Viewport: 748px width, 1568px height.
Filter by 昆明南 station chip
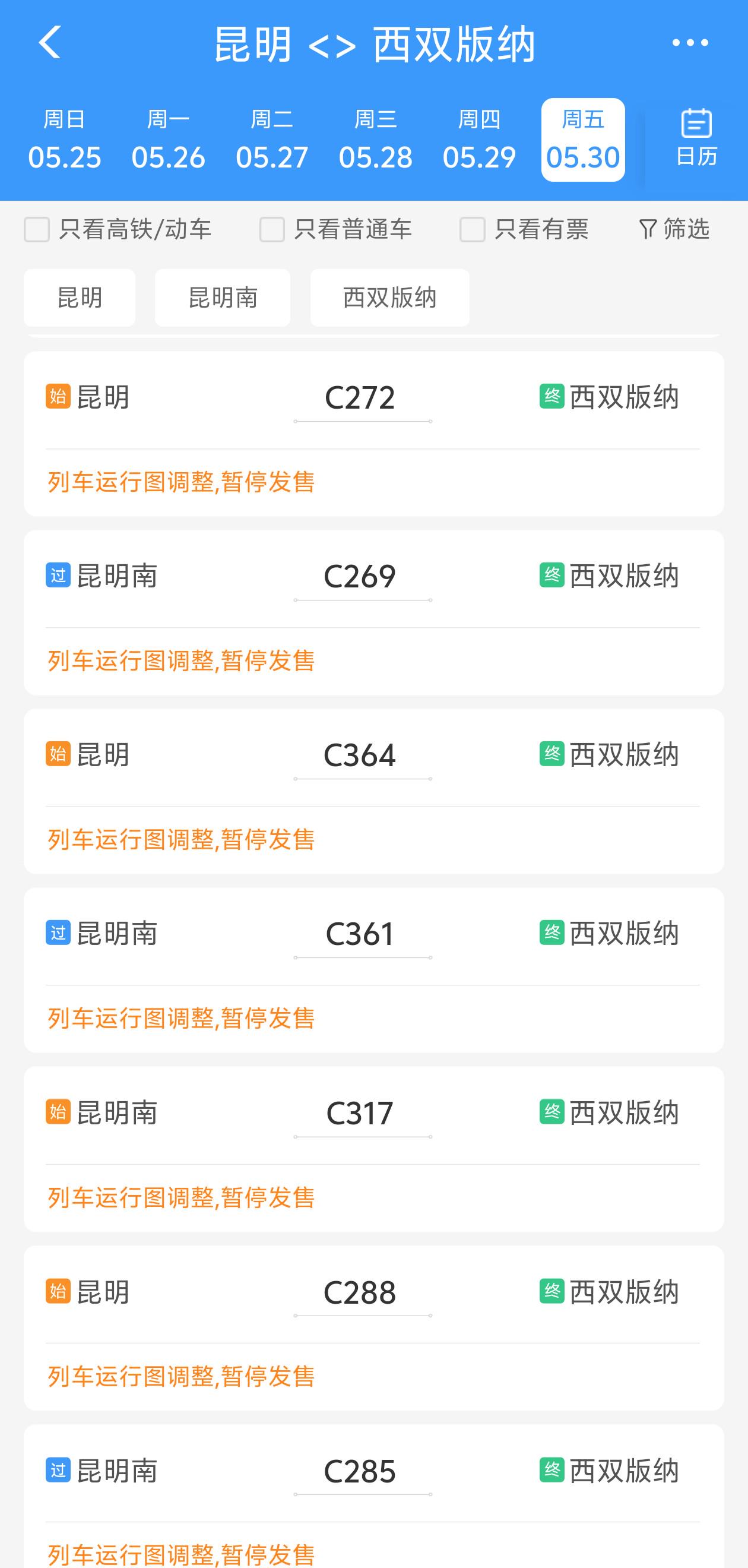[222, 298]
